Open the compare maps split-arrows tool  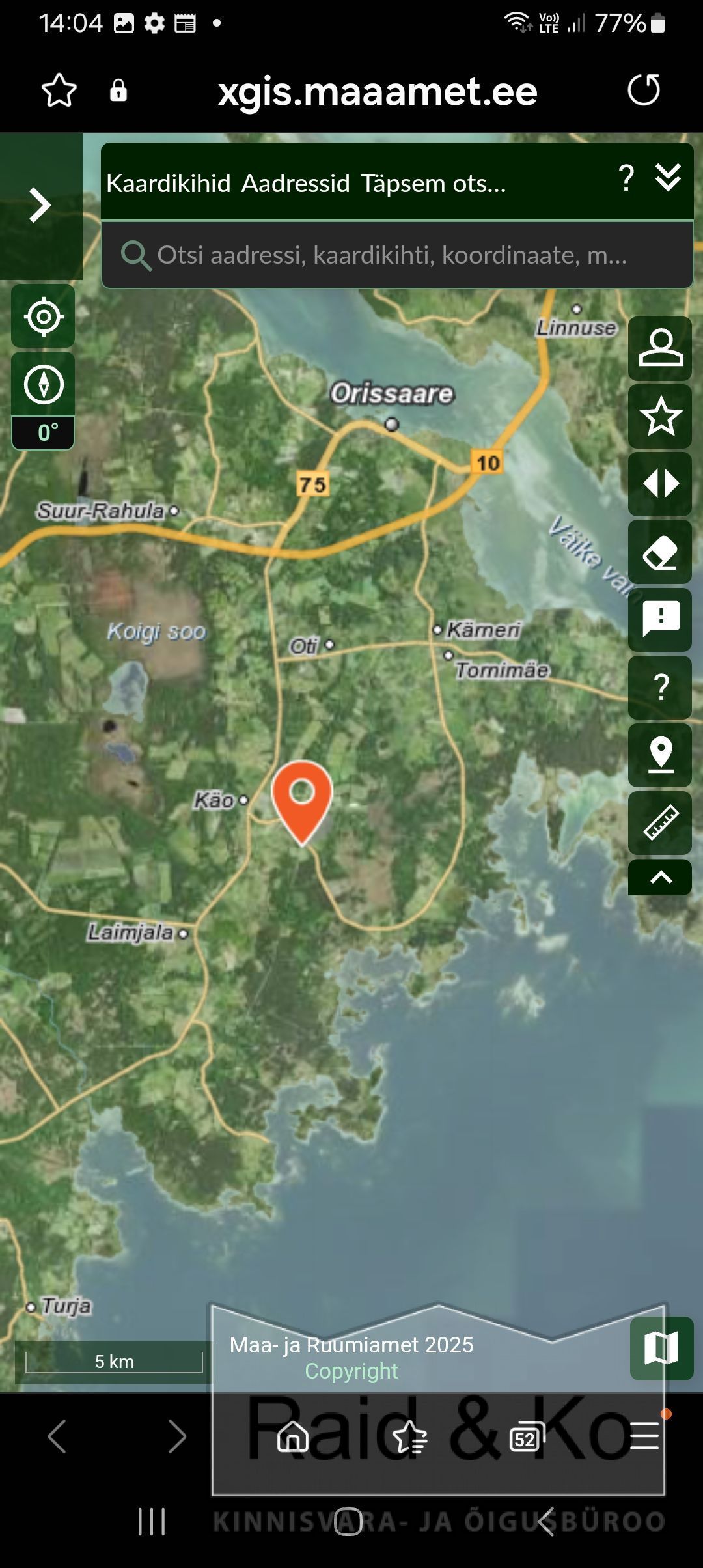click(x=660, y=484)
